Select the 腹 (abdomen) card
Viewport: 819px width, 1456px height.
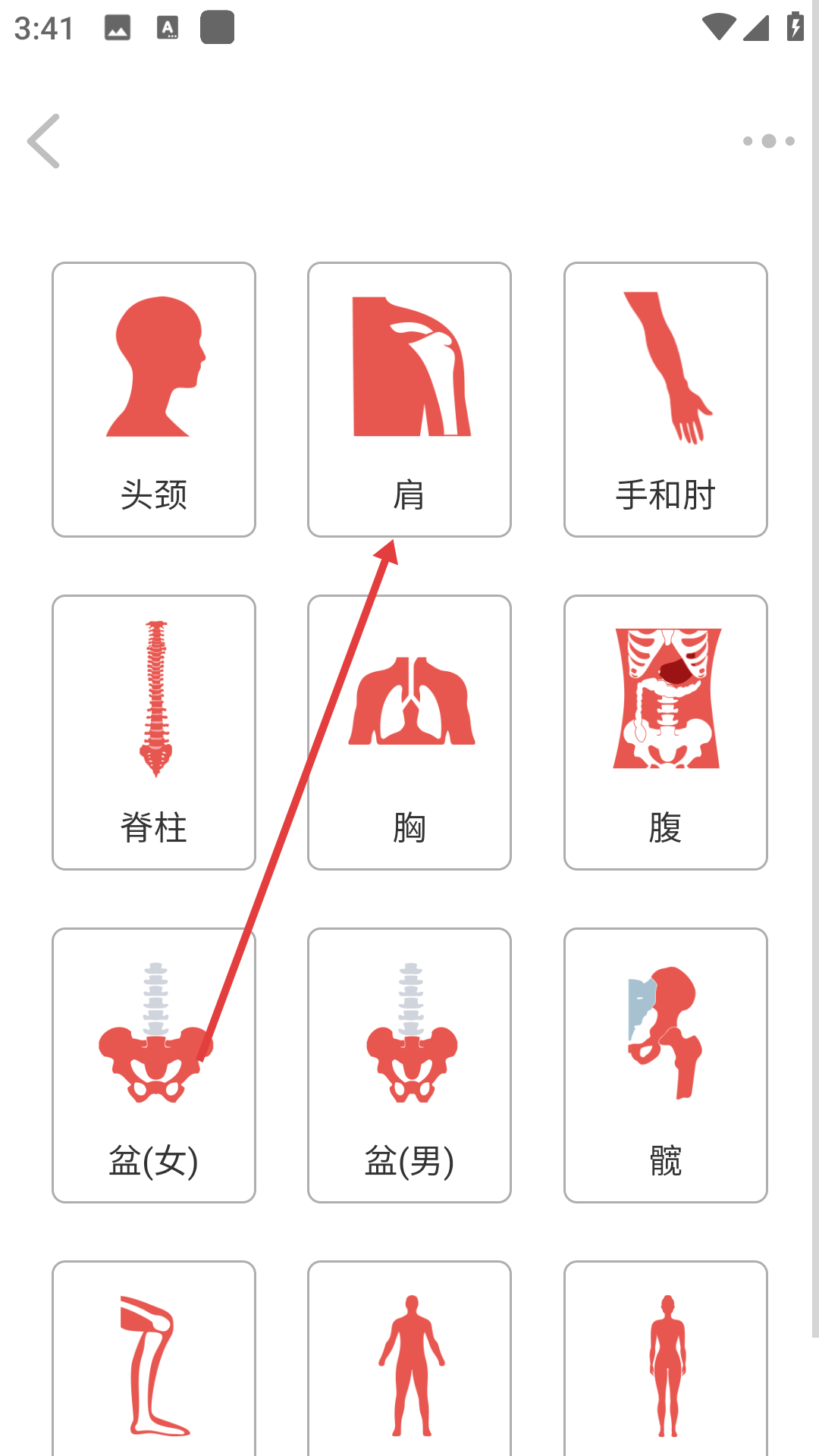click(665, 733)
